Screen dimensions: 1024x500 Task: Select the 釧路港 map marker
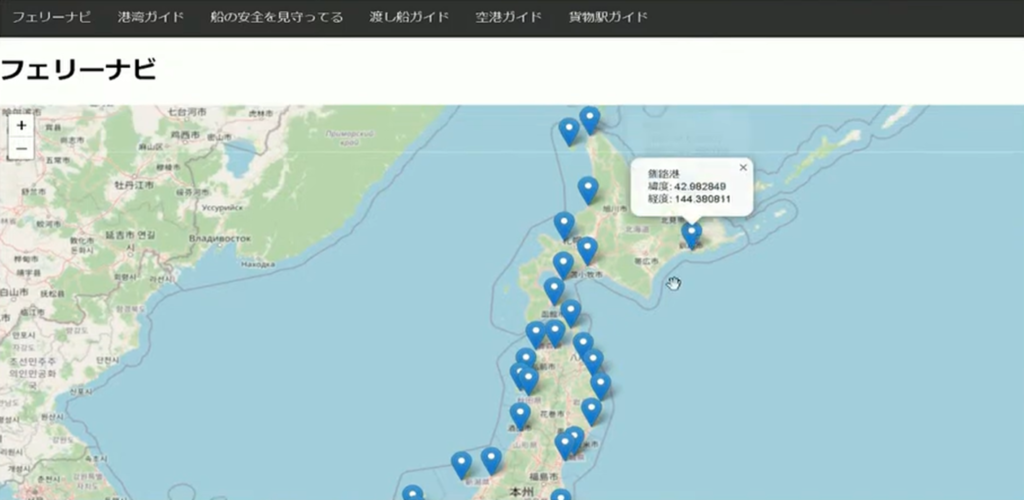(691, 234)
